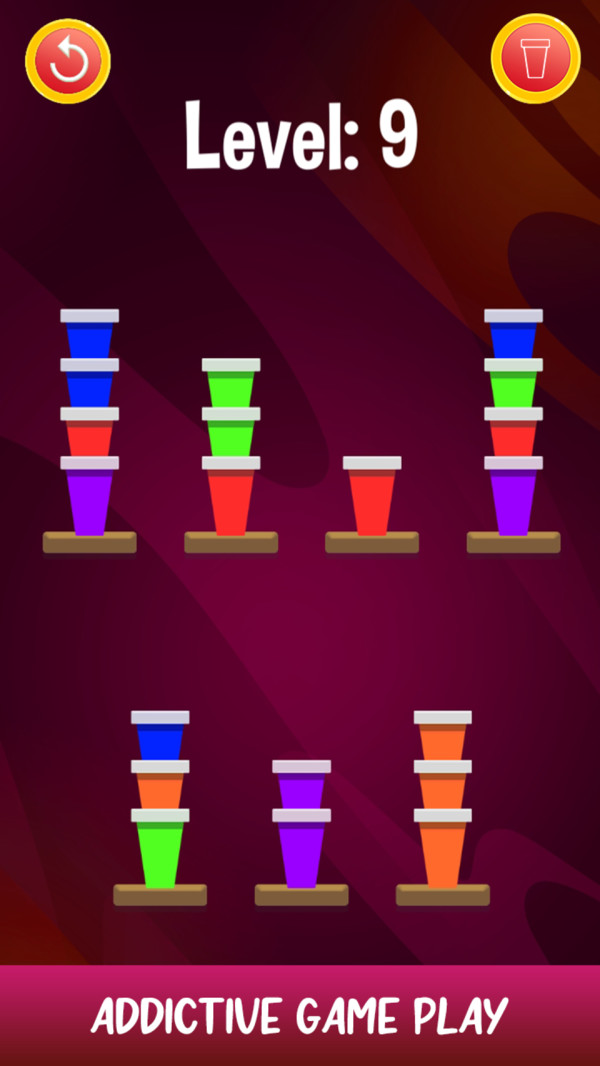
Task: Choose the stack topped by two blue cups
Action: (90, 425)
